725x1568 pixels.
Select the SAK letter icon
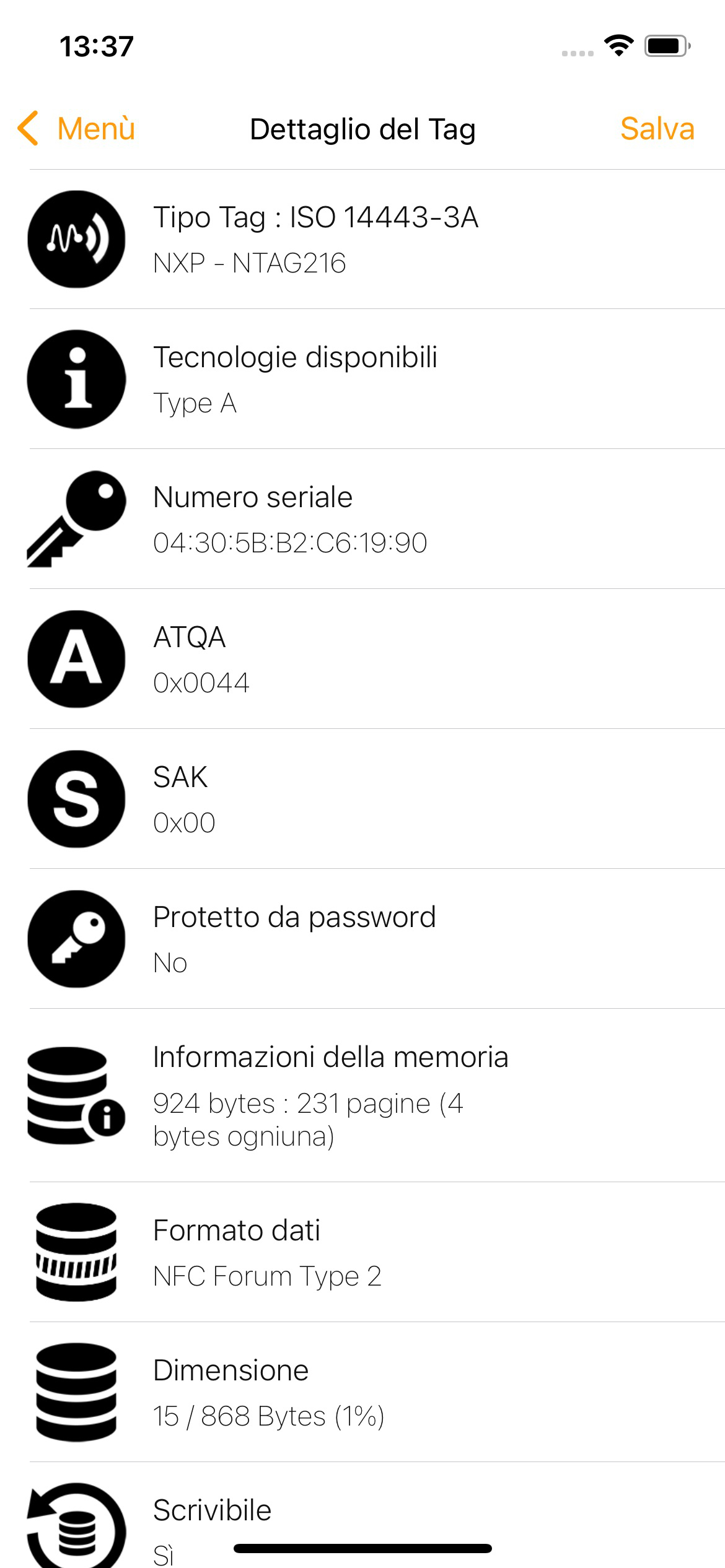click(76, 799)
